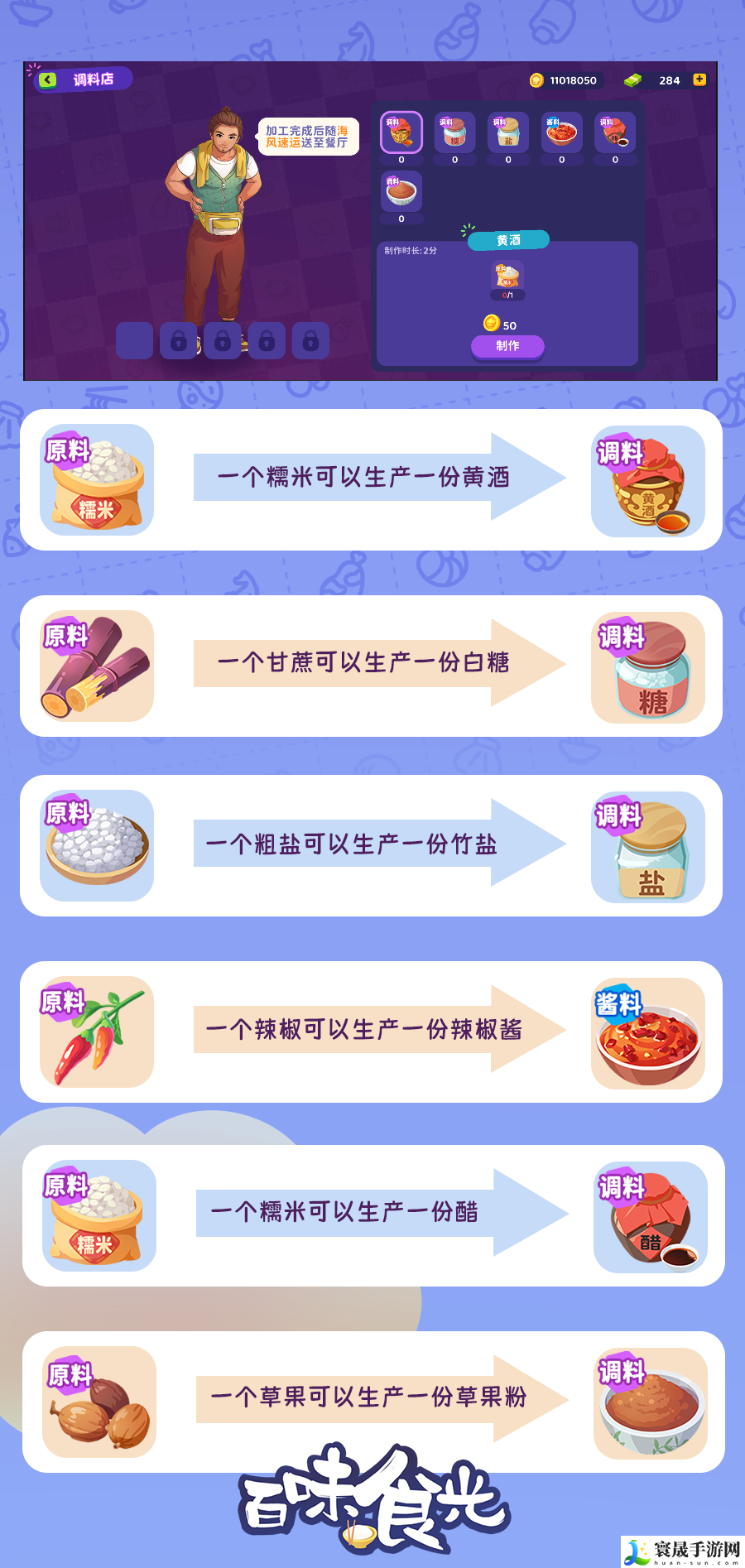Select the 盐 salt jar icon
745x1568 pixels.
508,132
